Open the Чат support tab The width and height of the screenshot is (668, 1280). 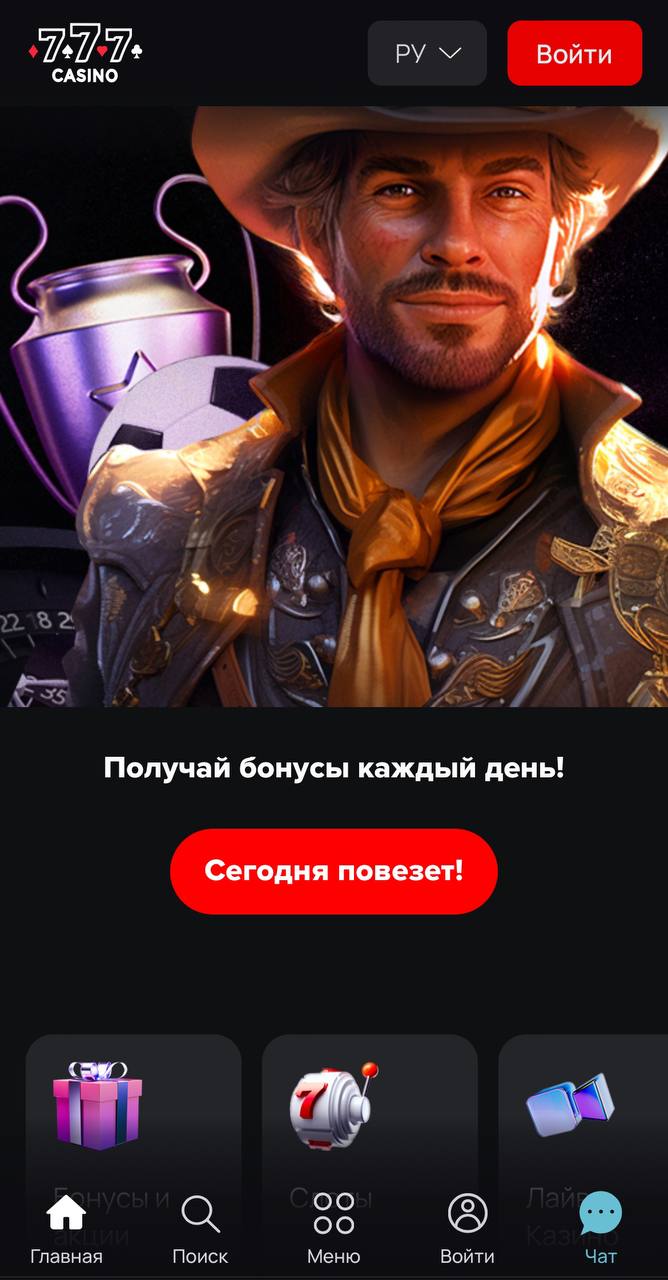click(x=601, y=1230)
